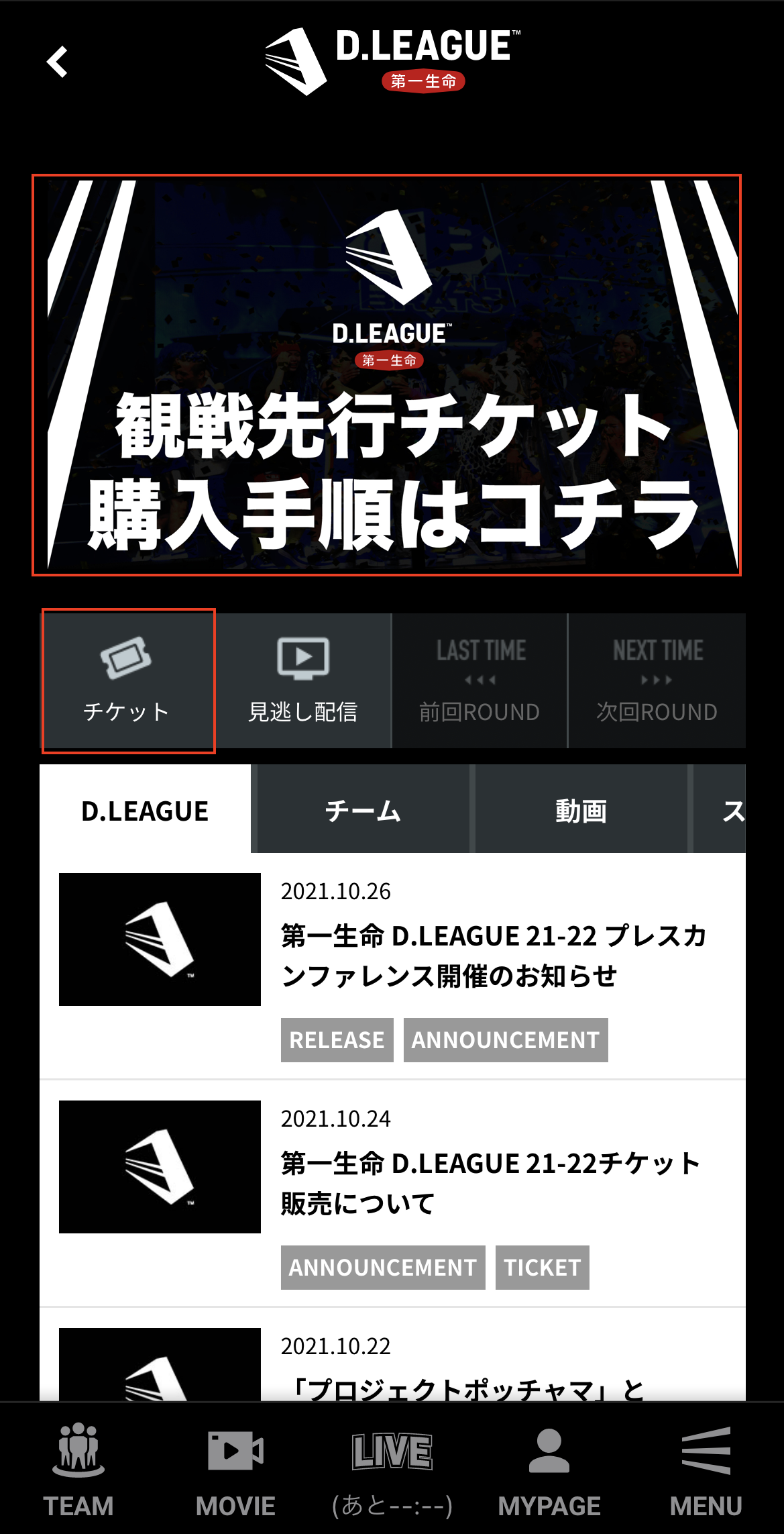The height and width of the screenshot is (1534, 784).
Task: Open 見逃し配信 catch-up streaming
Action: pyautogui.click(x=303, y=680)
